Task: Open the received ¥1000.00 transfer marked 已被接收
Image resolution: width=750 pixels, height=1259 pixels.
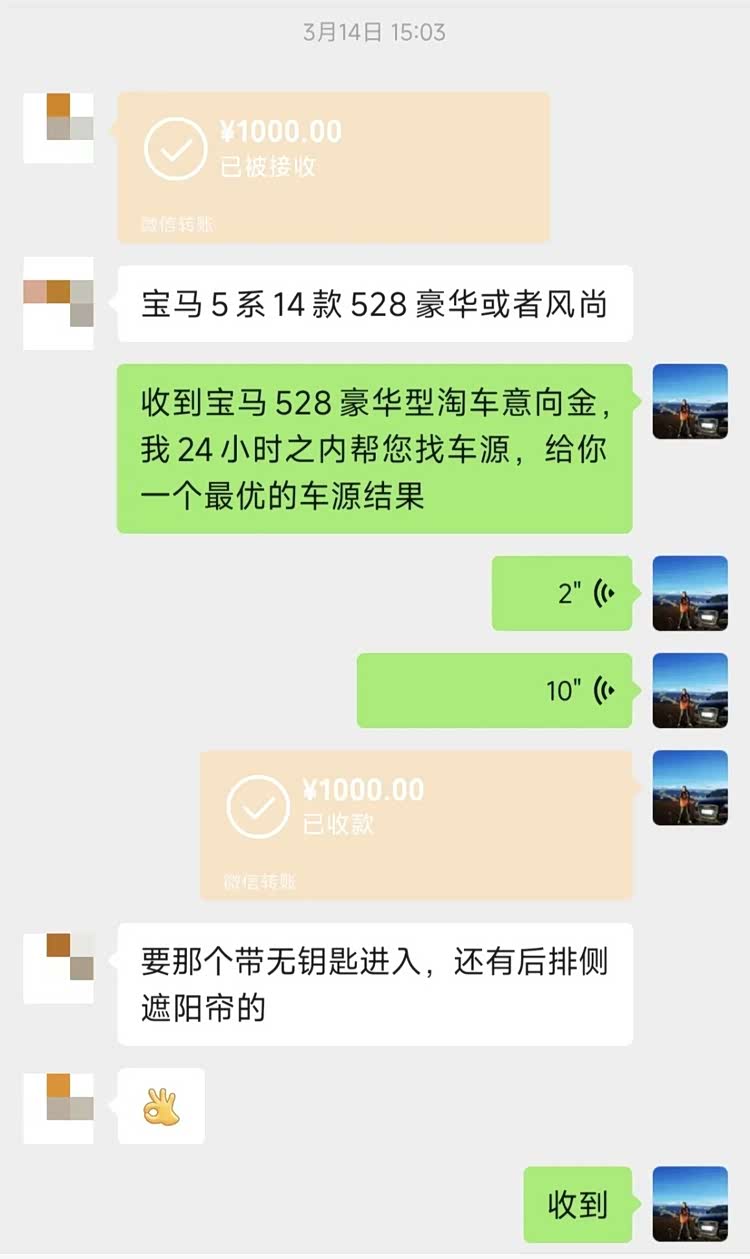Action: click(333, 167)
